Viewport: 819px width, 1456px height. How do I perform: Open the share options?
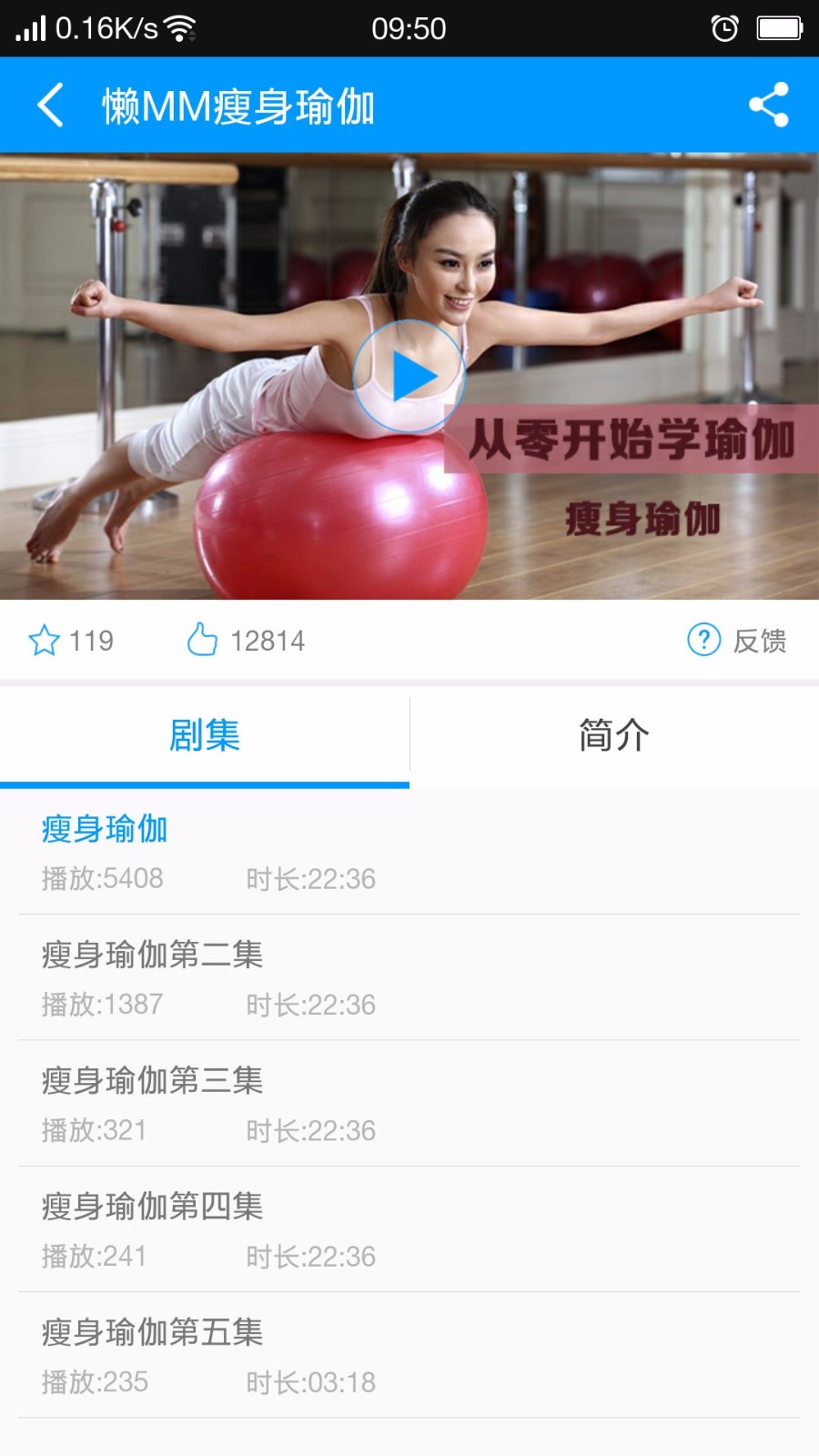click(x=769, y=104)
